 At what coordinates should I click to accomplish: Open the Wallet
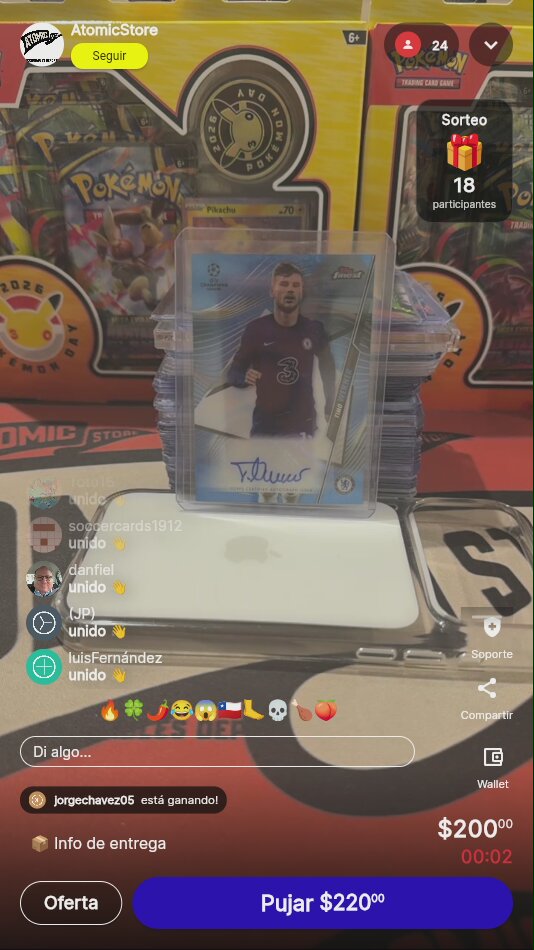[493, 768]
